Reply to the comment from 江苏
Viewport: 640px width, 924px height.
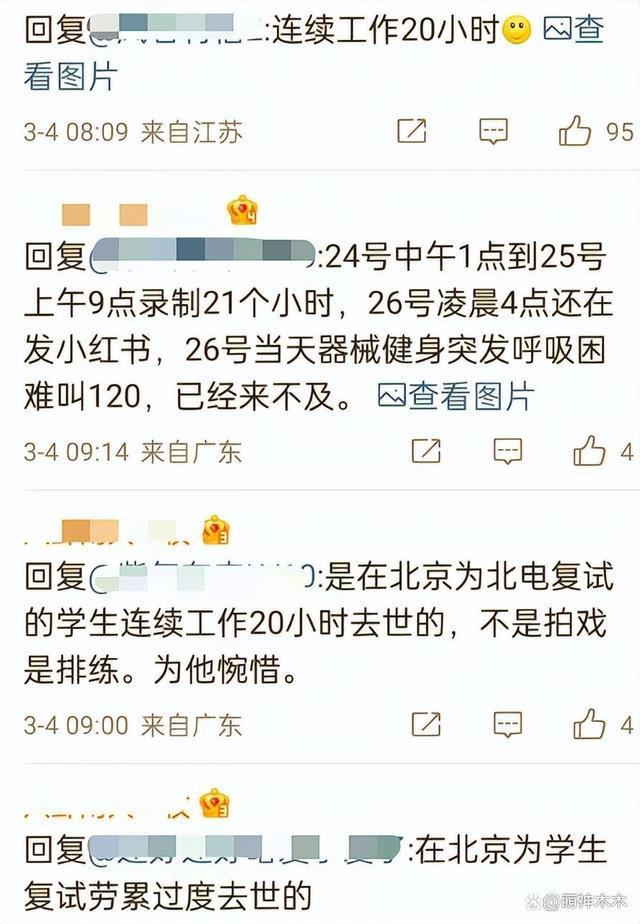pos(493,131)
